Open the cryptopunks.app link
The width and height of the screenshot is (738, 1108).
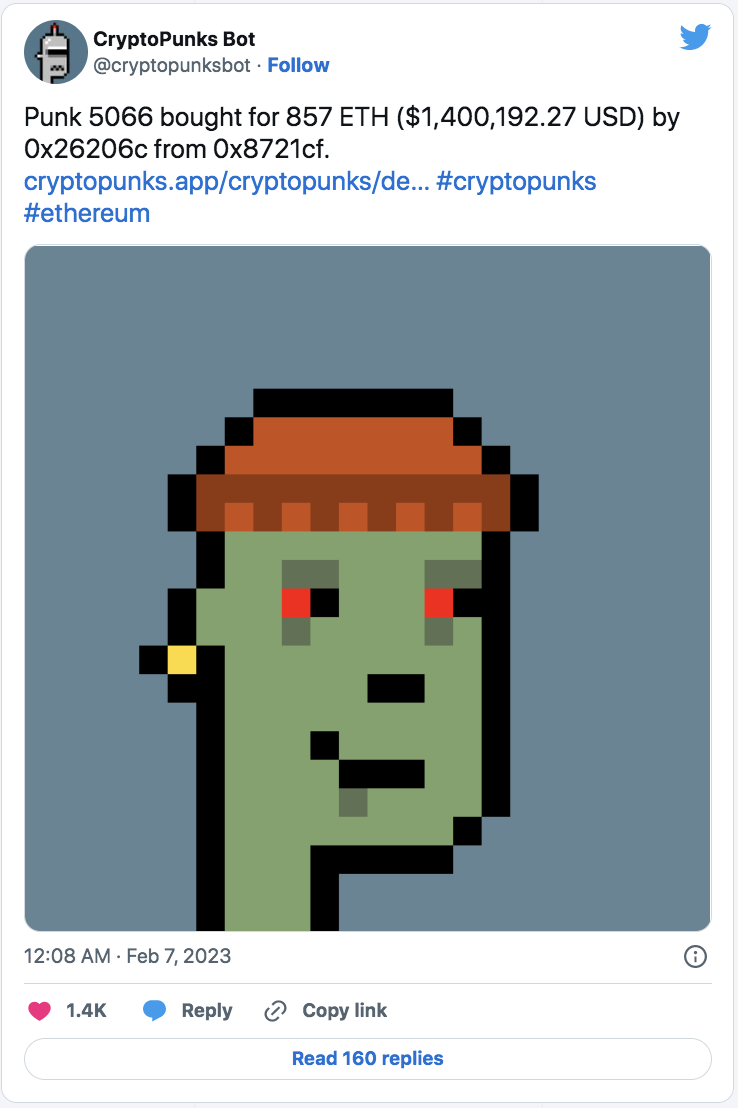(225, 181)
